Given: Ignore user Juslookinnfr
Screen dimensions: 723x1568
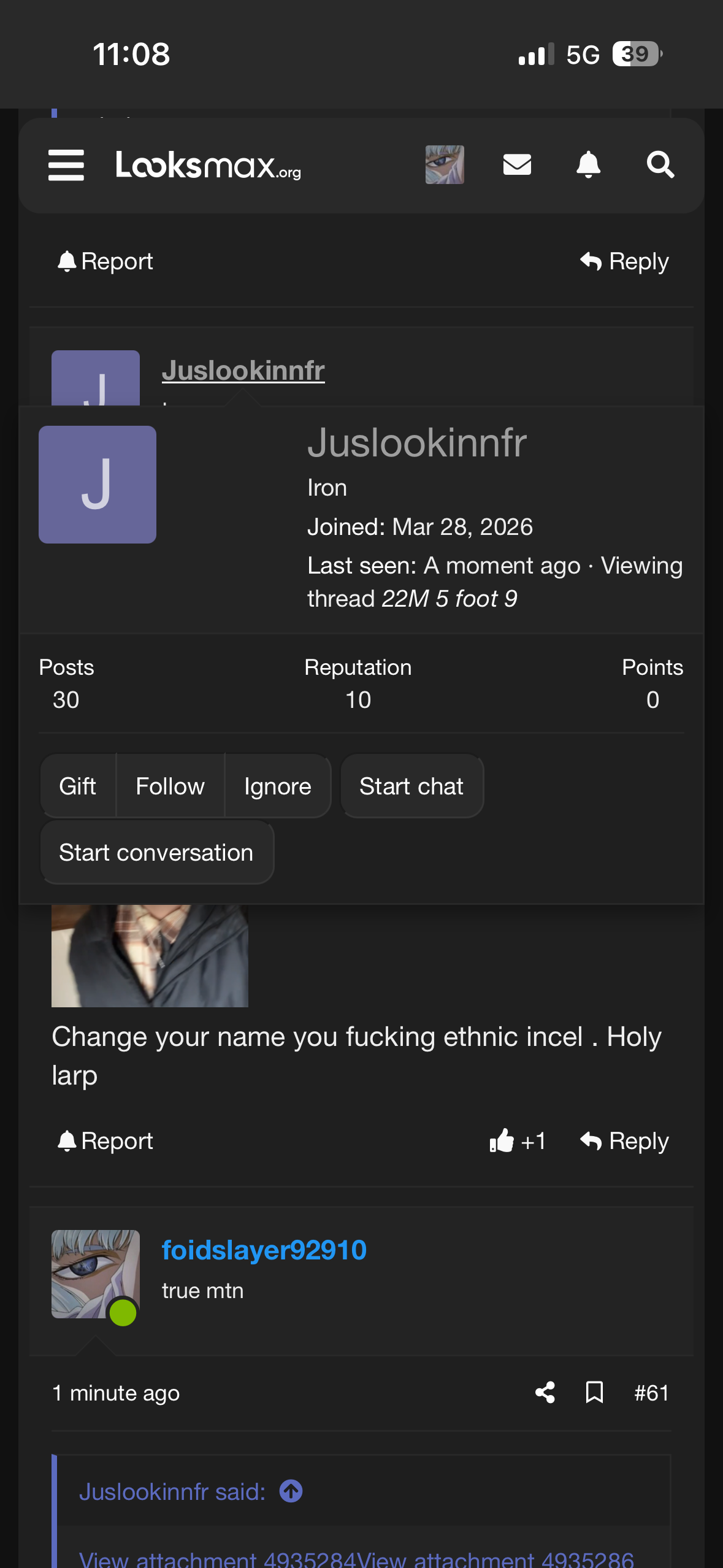Looking at the screenshot, I should pyautogui.click(x=277, y=786).
